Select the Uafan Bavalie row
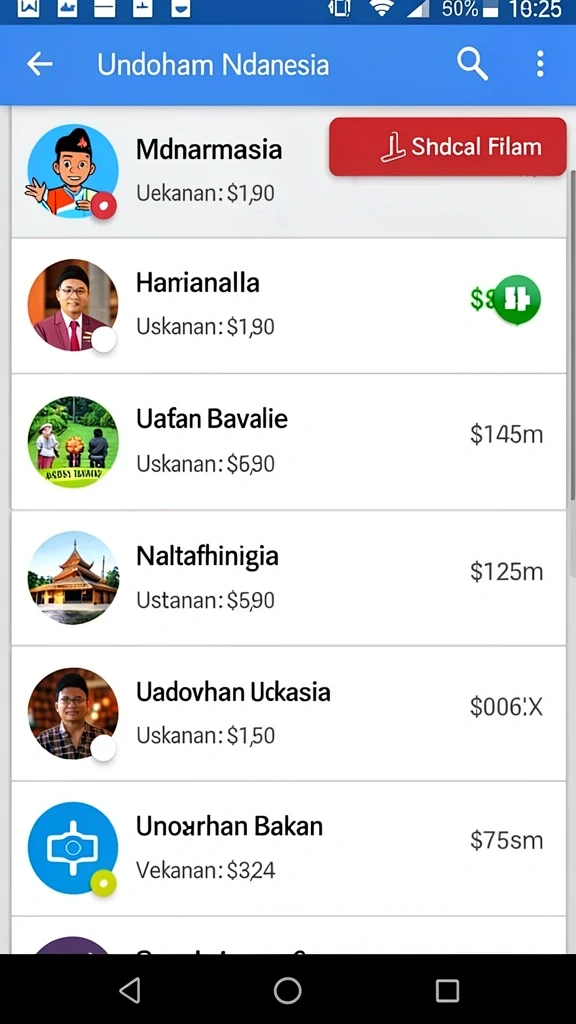Viewport: 576px width, 1024px height. pos(289,442)
